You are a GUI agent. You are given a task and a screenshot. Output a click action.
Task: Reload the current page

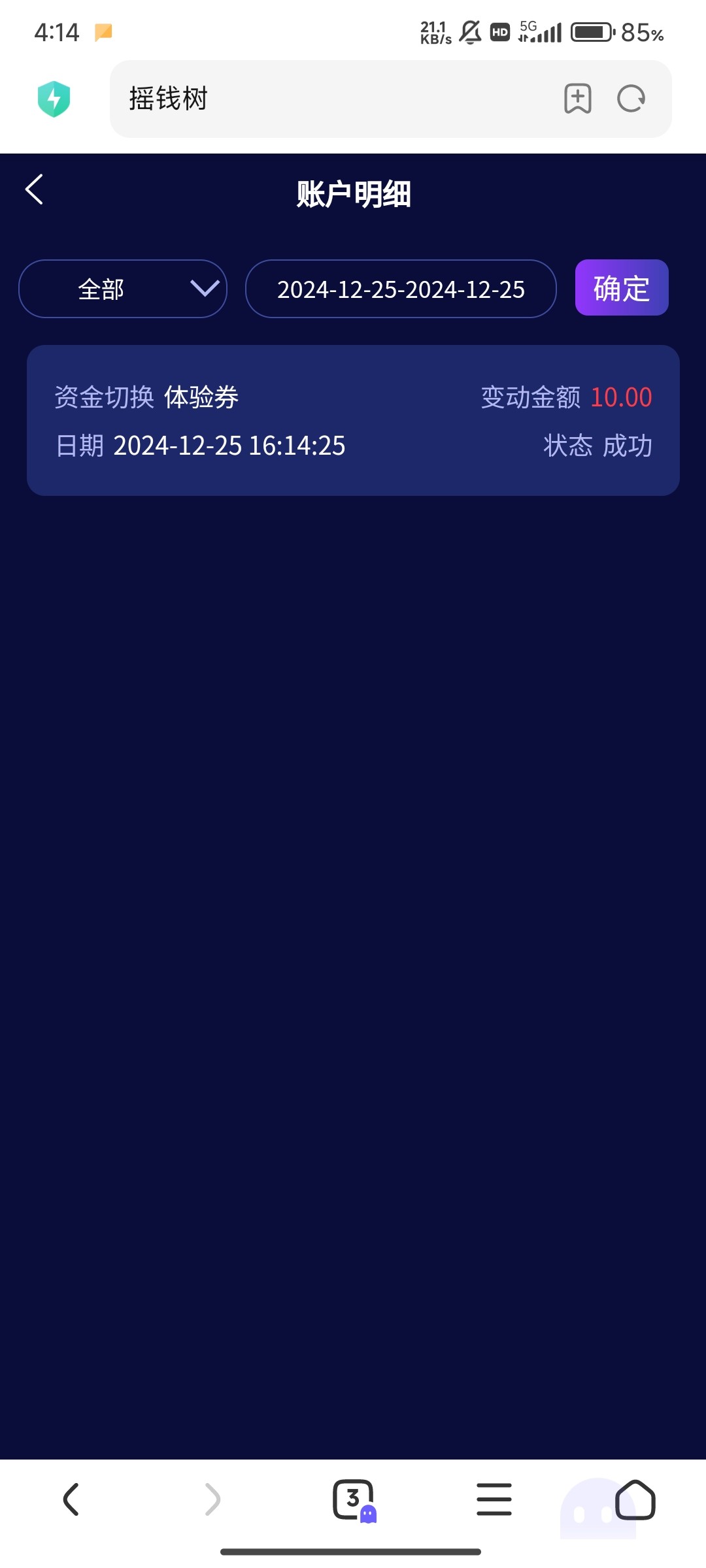click(631, 99)
